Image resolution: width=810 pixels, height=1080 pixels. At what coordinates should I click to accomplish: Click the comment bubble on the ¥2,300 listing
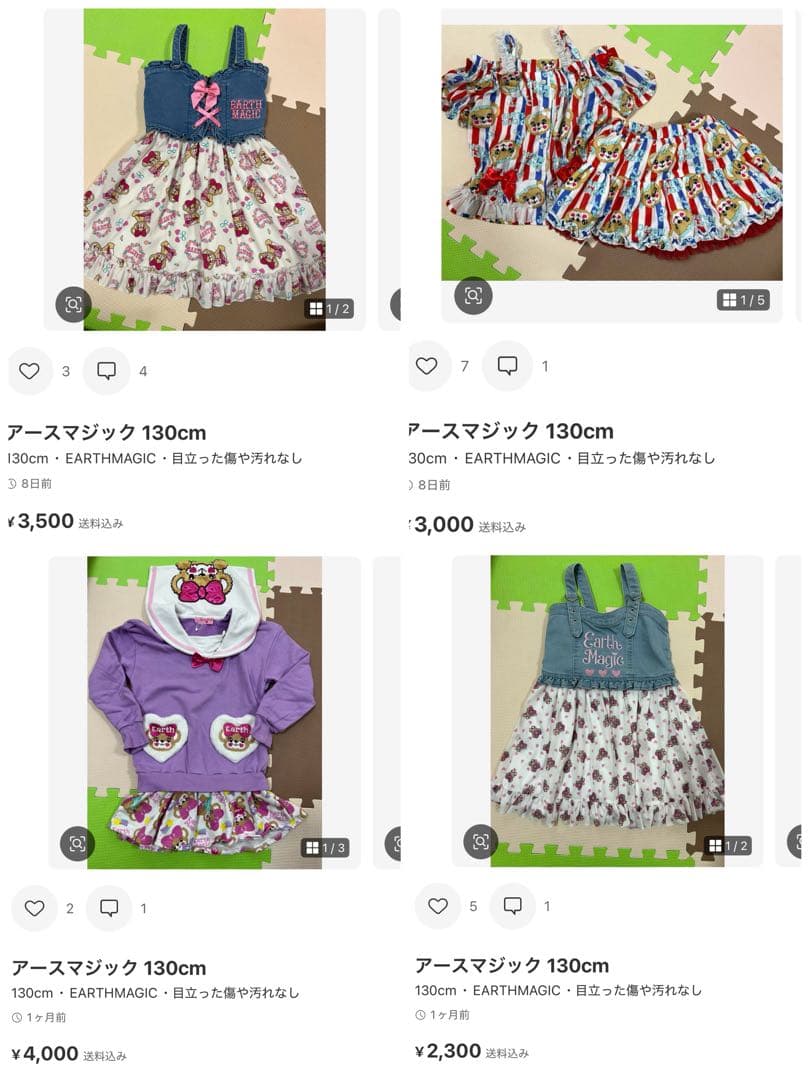click(514, 908)
